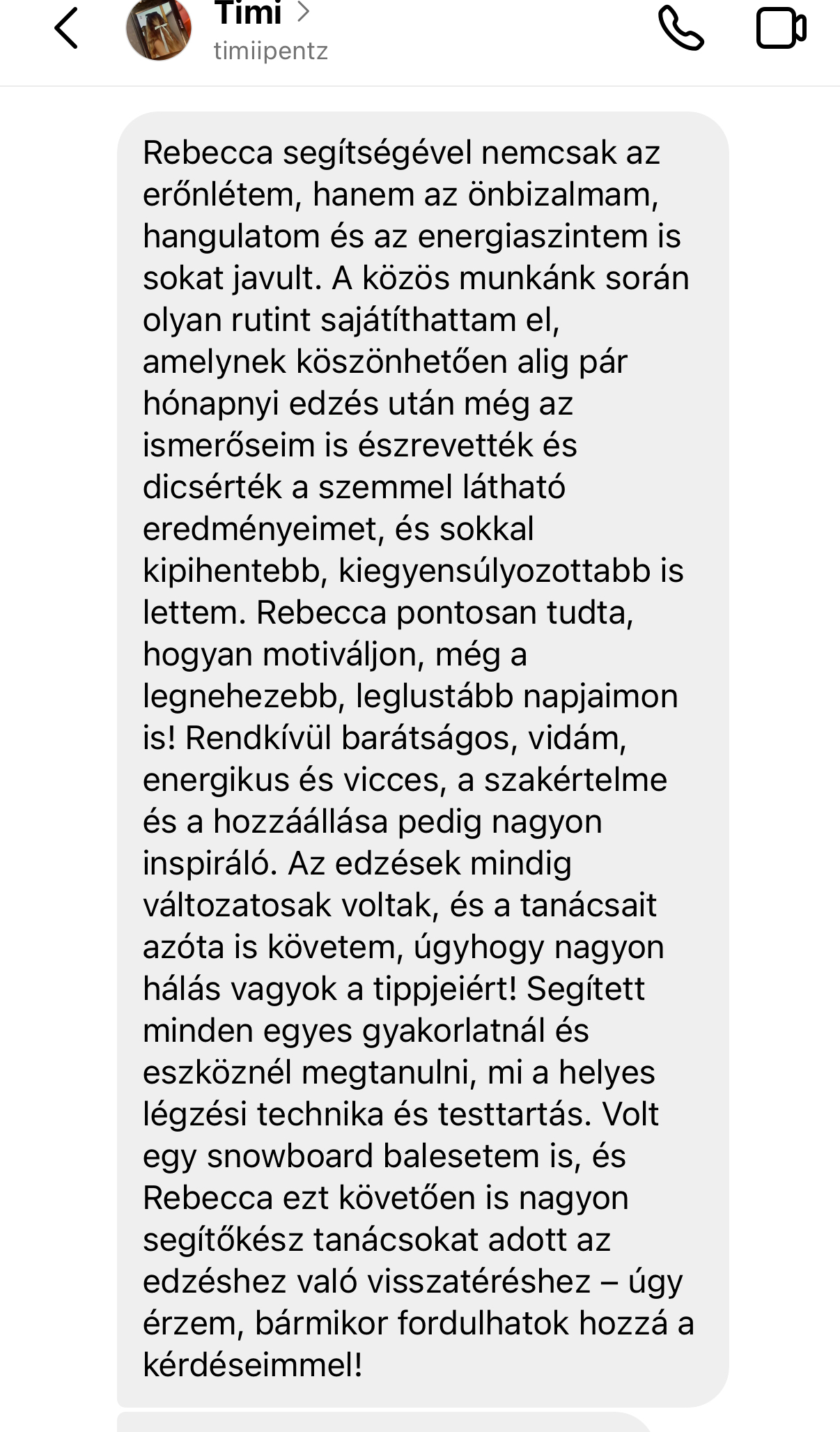Open Timi's profile picture
840x1432 pixels.
tap(159, 29)
